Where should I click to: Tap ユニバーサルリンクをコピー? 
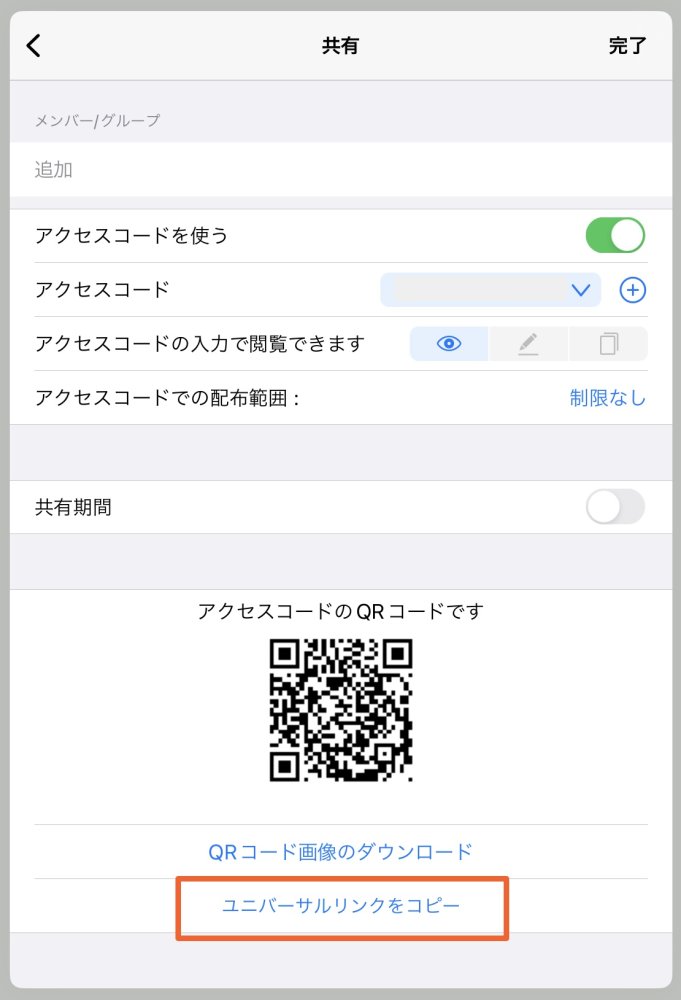pyautogui.click(x=341, y=906)
